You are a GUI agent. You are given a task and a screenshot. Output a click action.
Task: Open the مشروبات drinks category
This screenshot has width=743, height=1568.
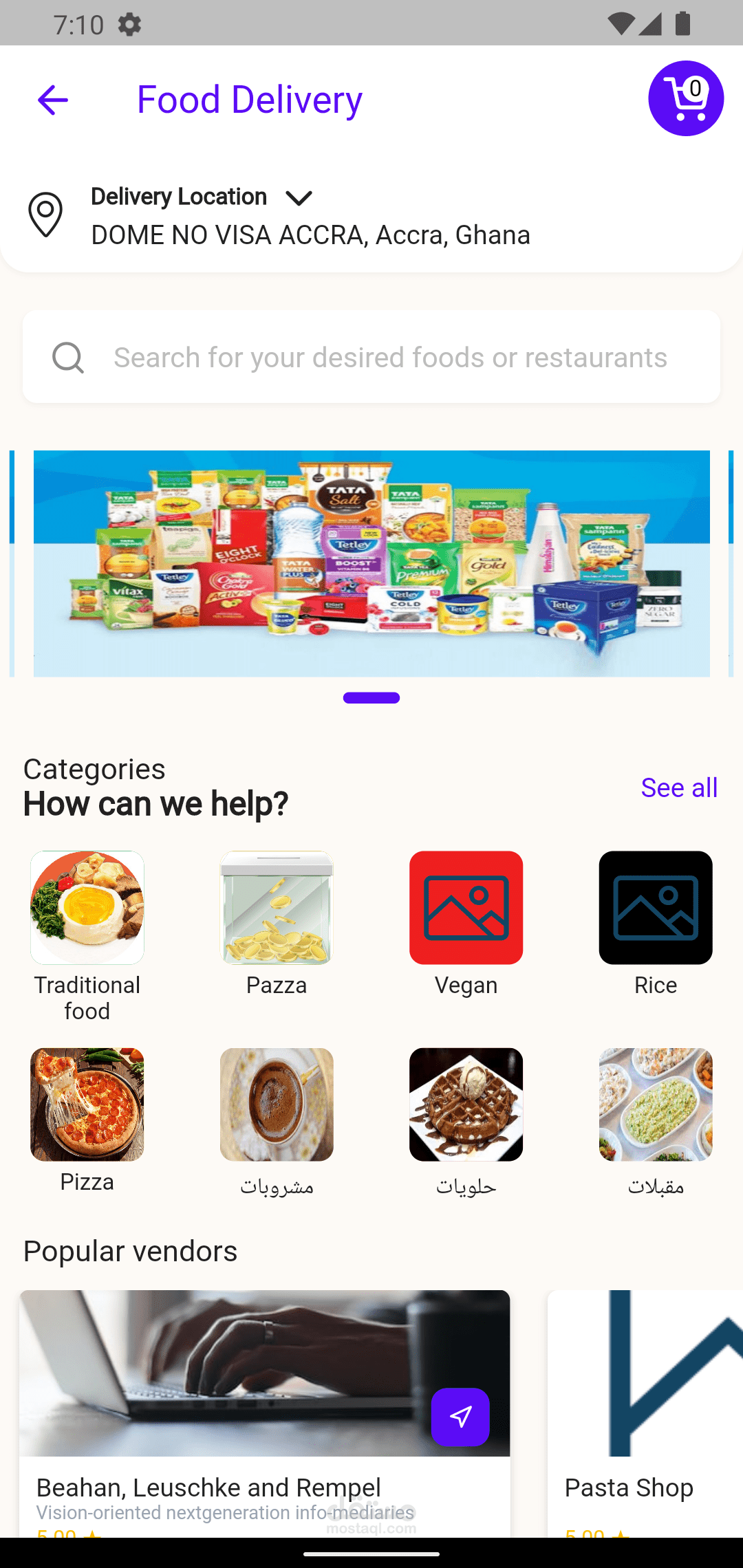pos(277,1104)
